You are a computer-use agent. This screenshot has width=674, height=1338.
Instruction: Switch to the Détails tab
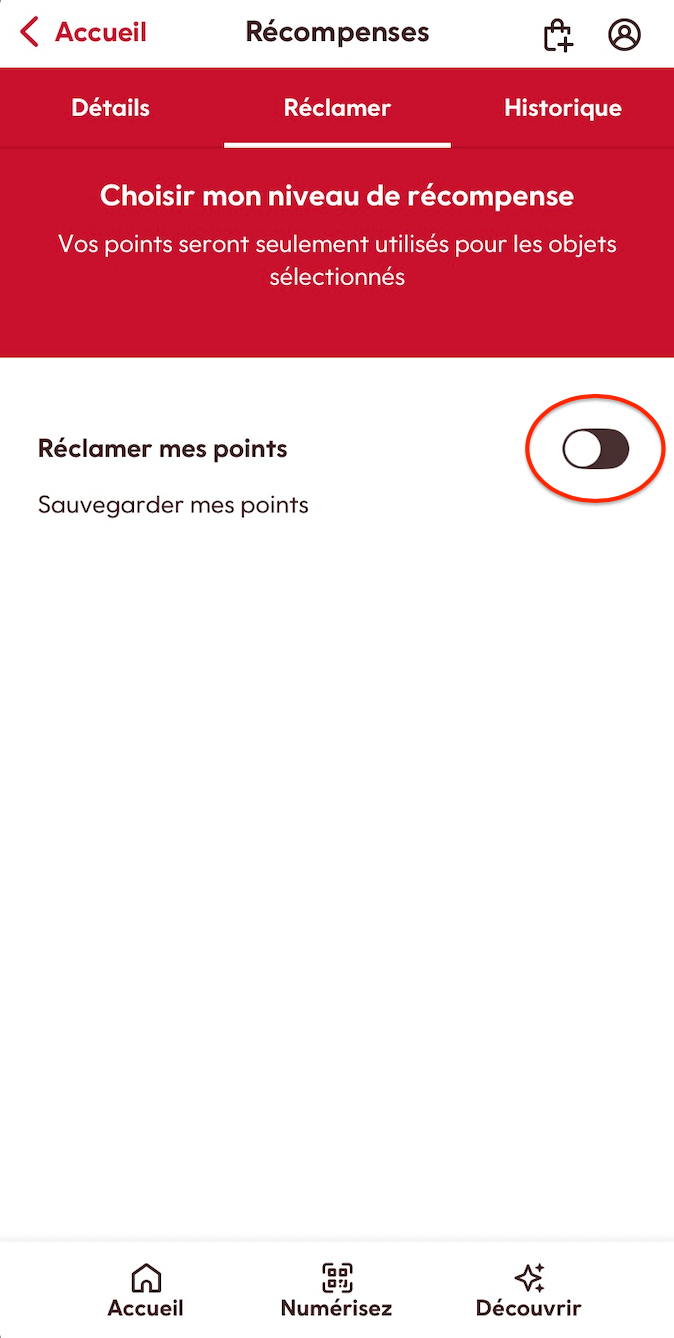pyautogui.click(x=110, y=108)
